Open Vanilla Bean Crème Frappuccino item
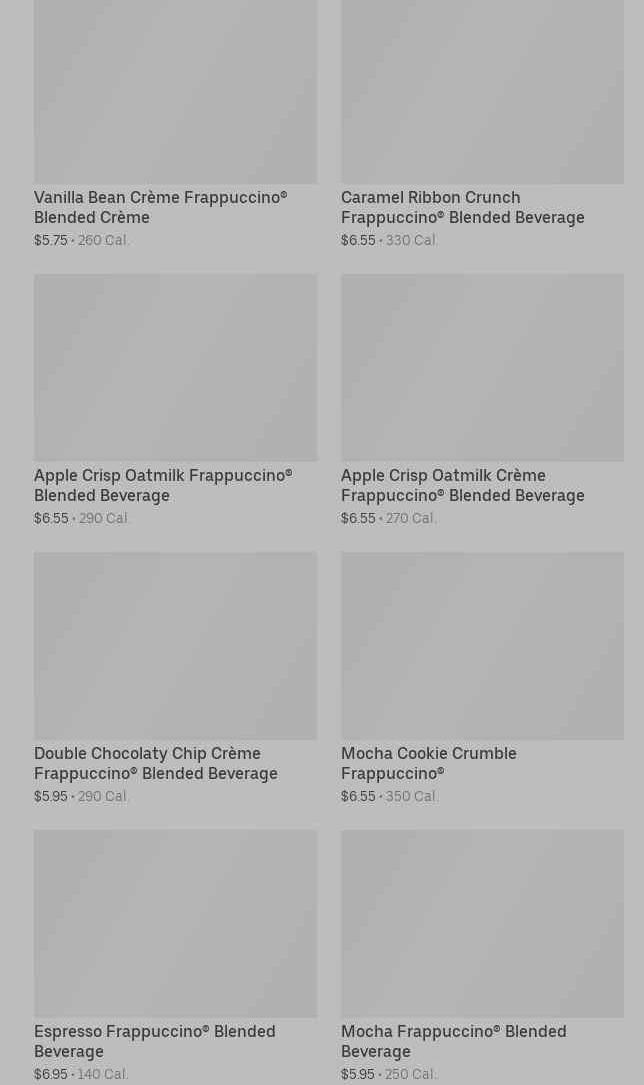Viewport: 644px width, 1085px height. coord(176,125)
